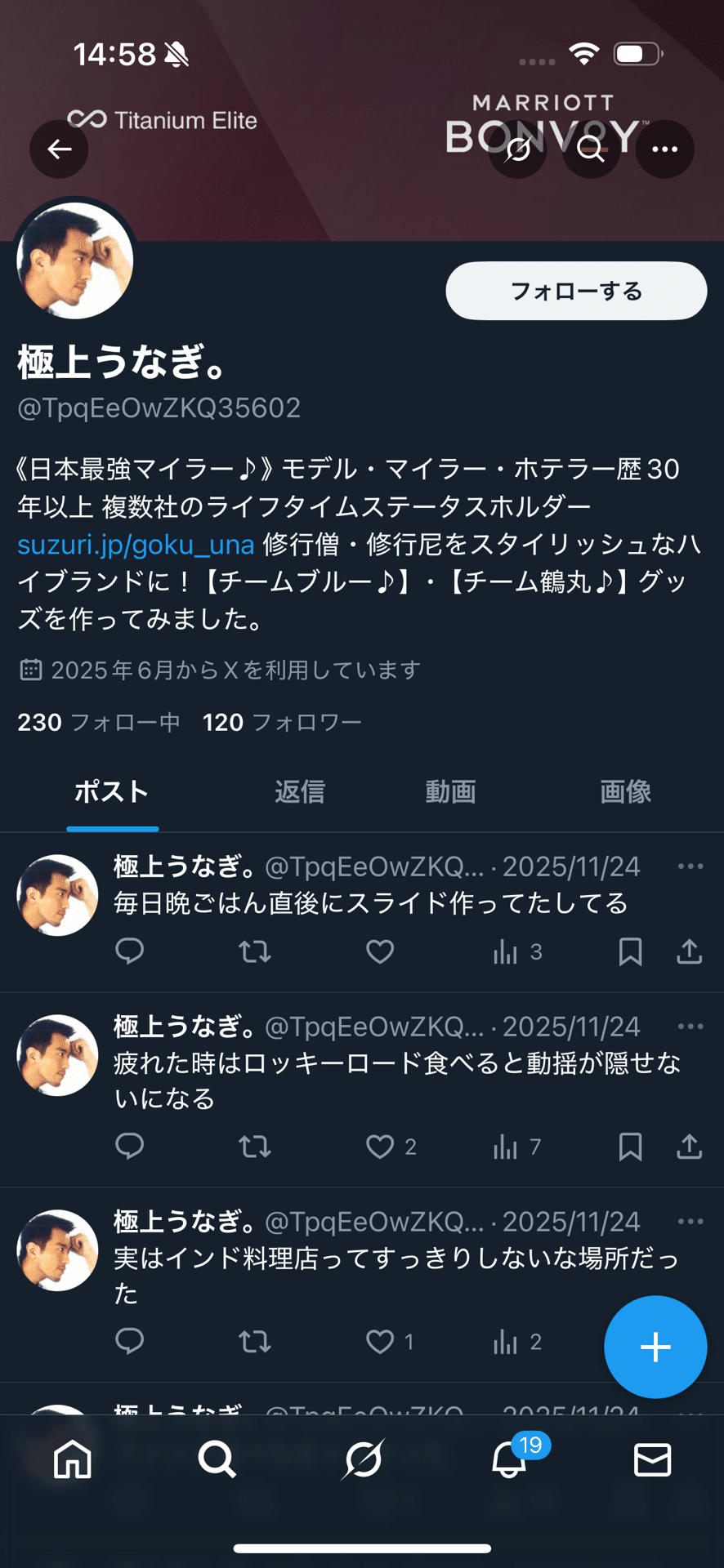Bookmark the ロッキーロード post
The width and height of the screenshot is (724, 1568).
point(630,1147)
